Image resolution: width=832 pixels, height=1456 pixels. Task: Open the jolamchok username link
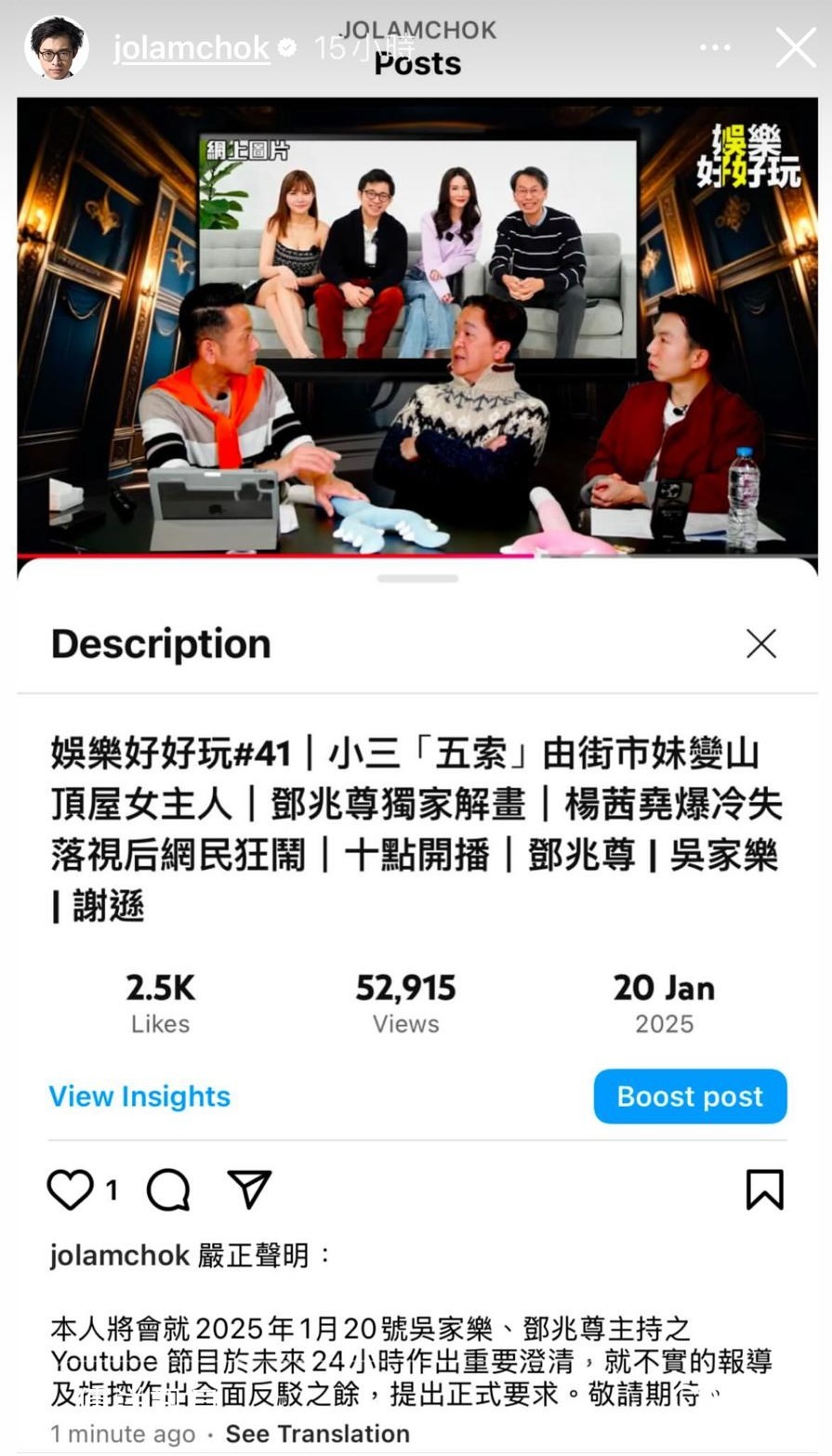point(191,47)
